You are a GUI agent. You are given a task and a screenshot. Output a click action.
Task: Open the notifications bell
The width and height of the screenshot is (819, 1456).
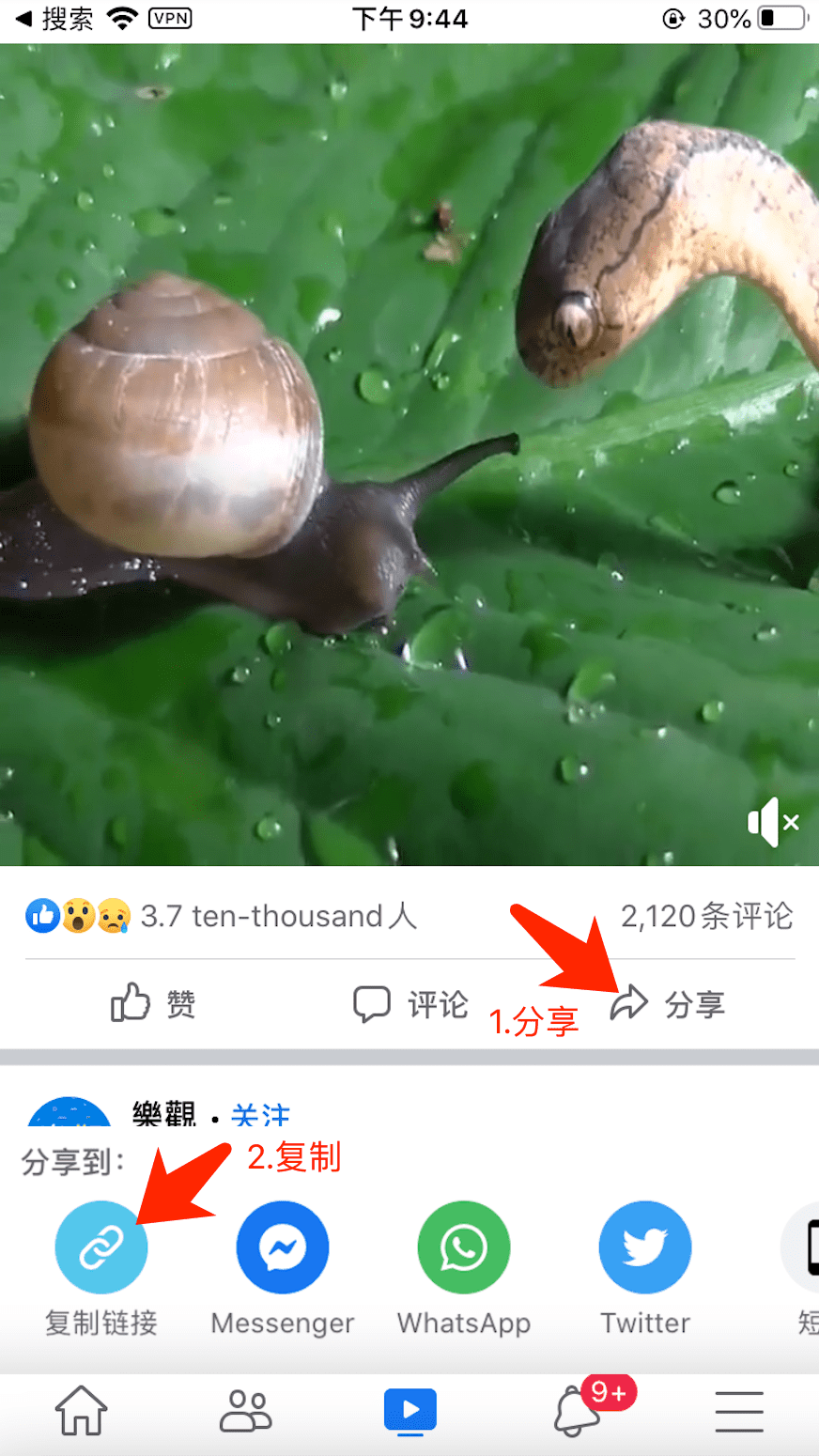[576, 1411]
